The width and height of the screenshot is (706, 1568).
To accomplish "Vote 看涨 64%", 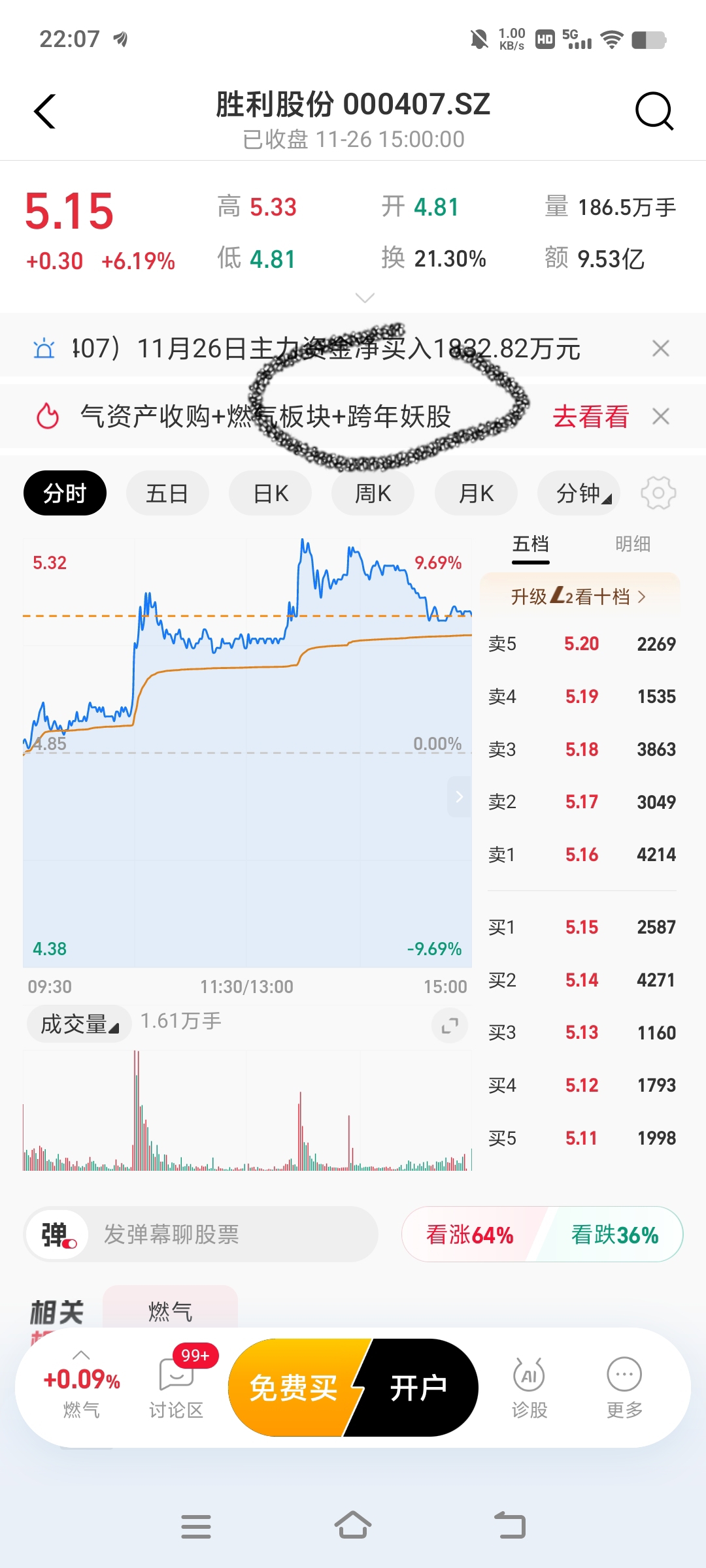I will [471, 1234].
